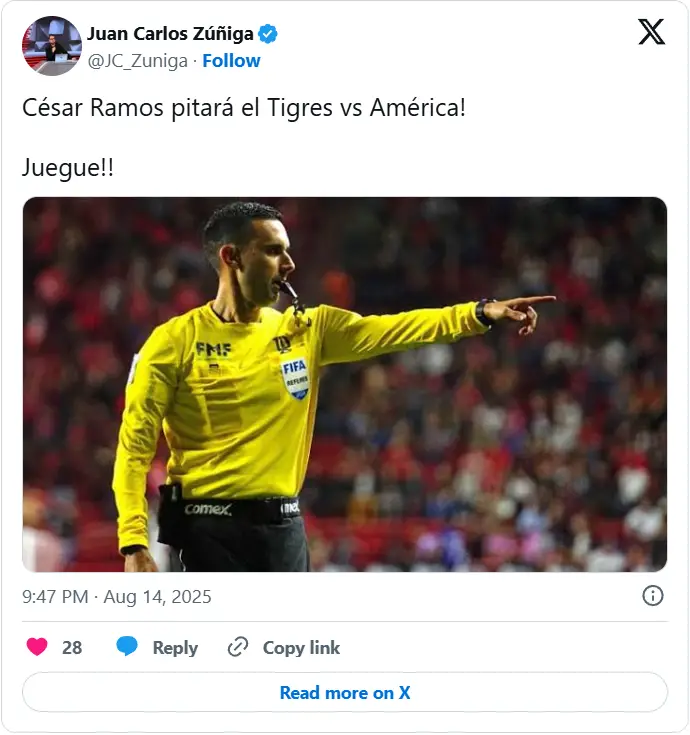Image resolution: width=690 pixels, height=735 pixels.
Task: Open the referee photo in the tweet
Action: coord(344,384)
